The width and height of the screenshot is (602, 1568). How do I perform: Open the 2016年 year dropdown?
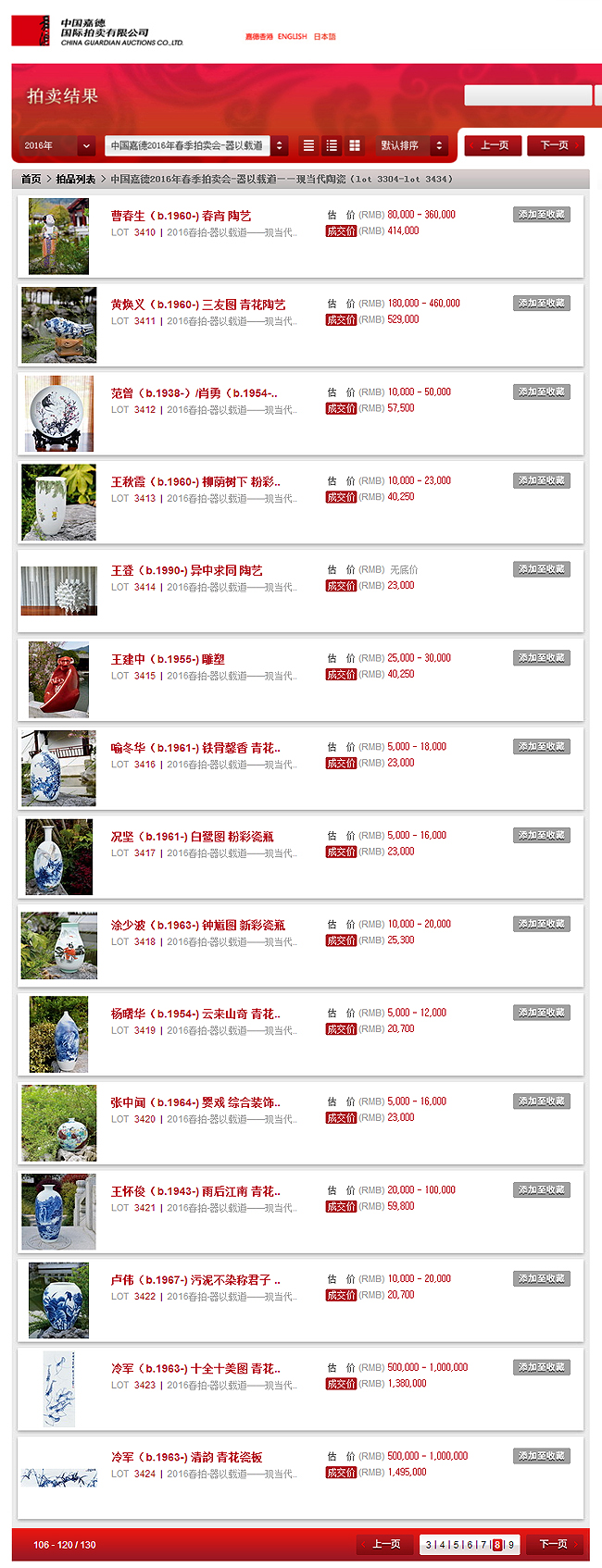[x=58, y=145]
